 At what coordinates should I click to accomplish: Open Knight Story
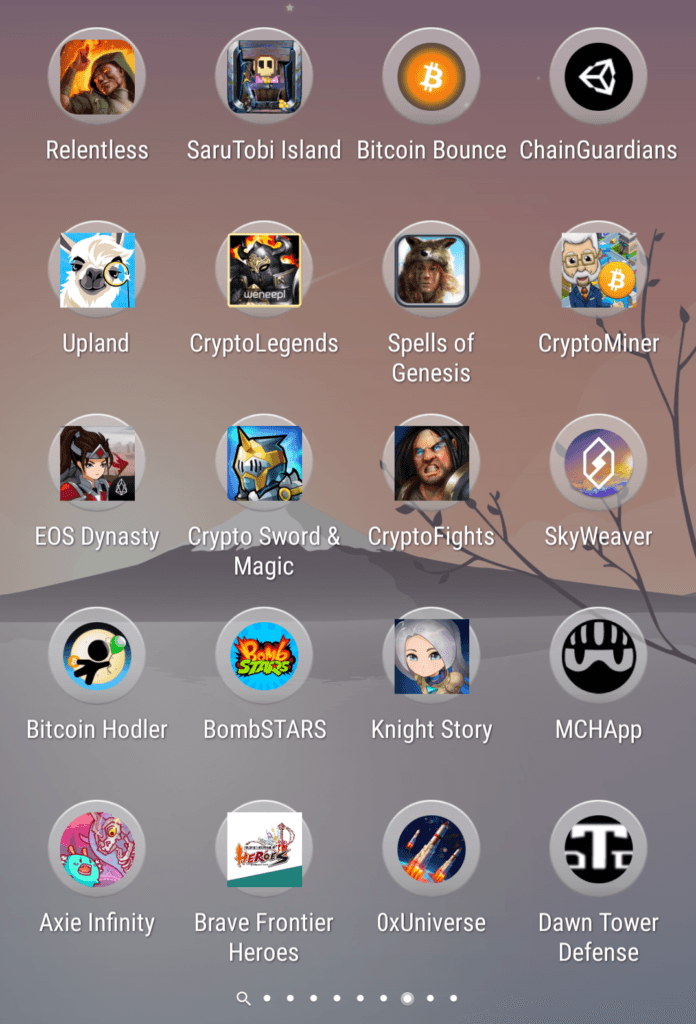point(431,656)
